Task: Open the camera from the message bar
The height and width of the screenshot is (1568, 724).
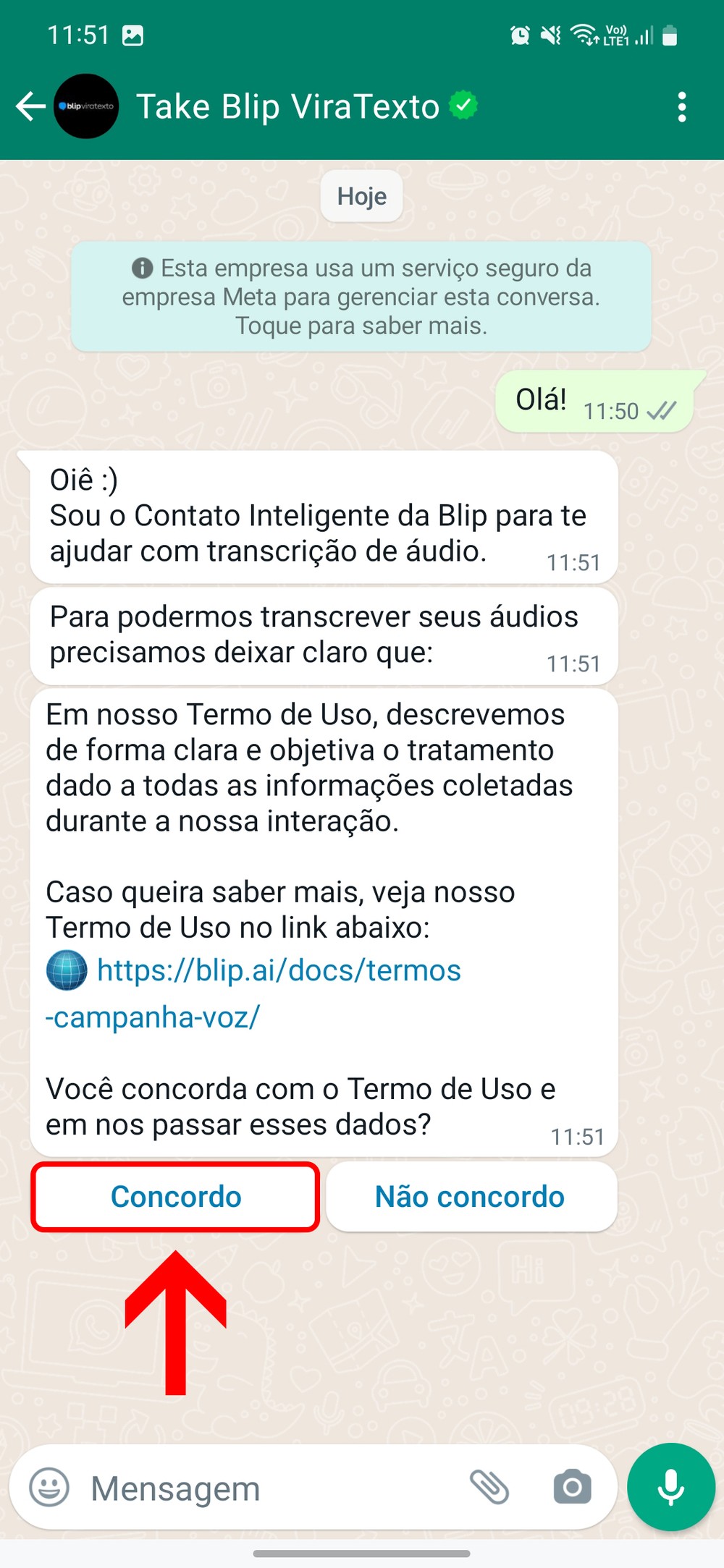Action: (572, 1488)
